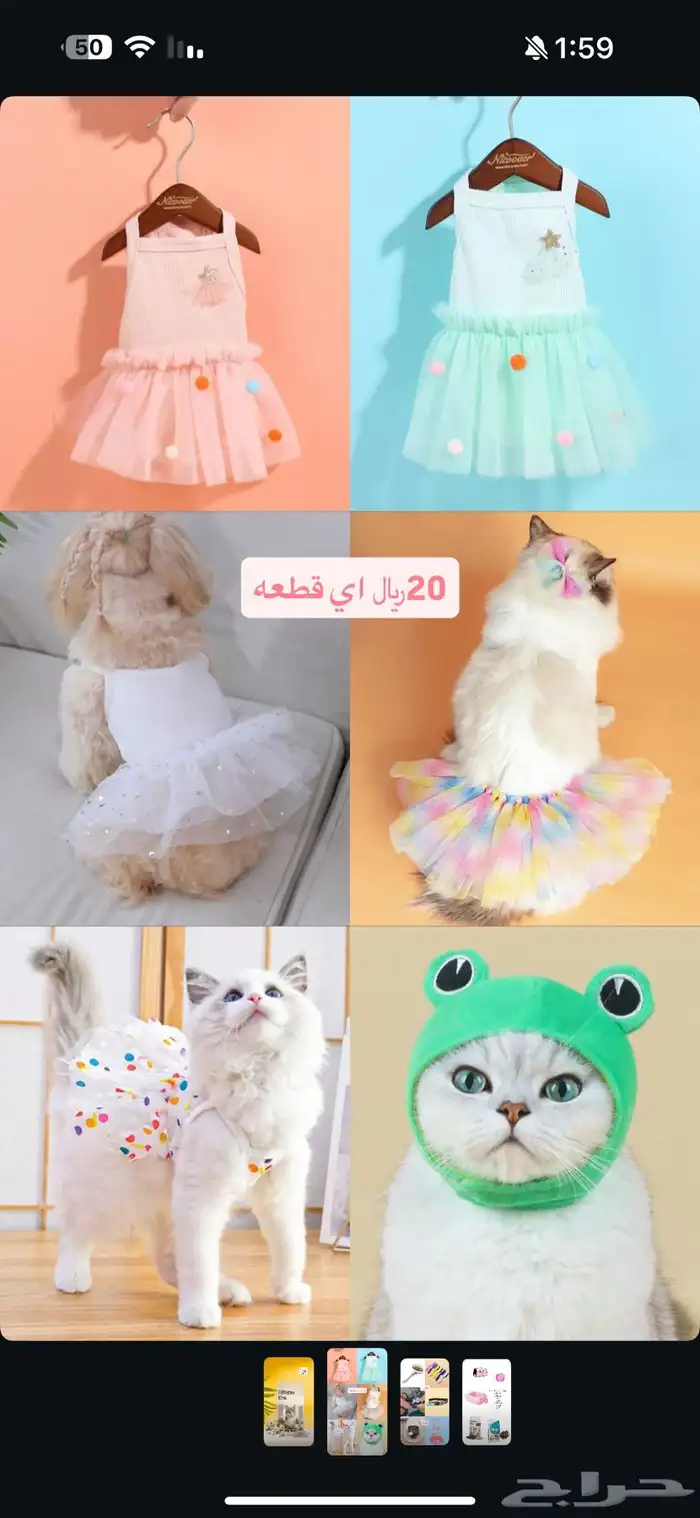View the pink pet bed thumbnail

(486, 1401)
